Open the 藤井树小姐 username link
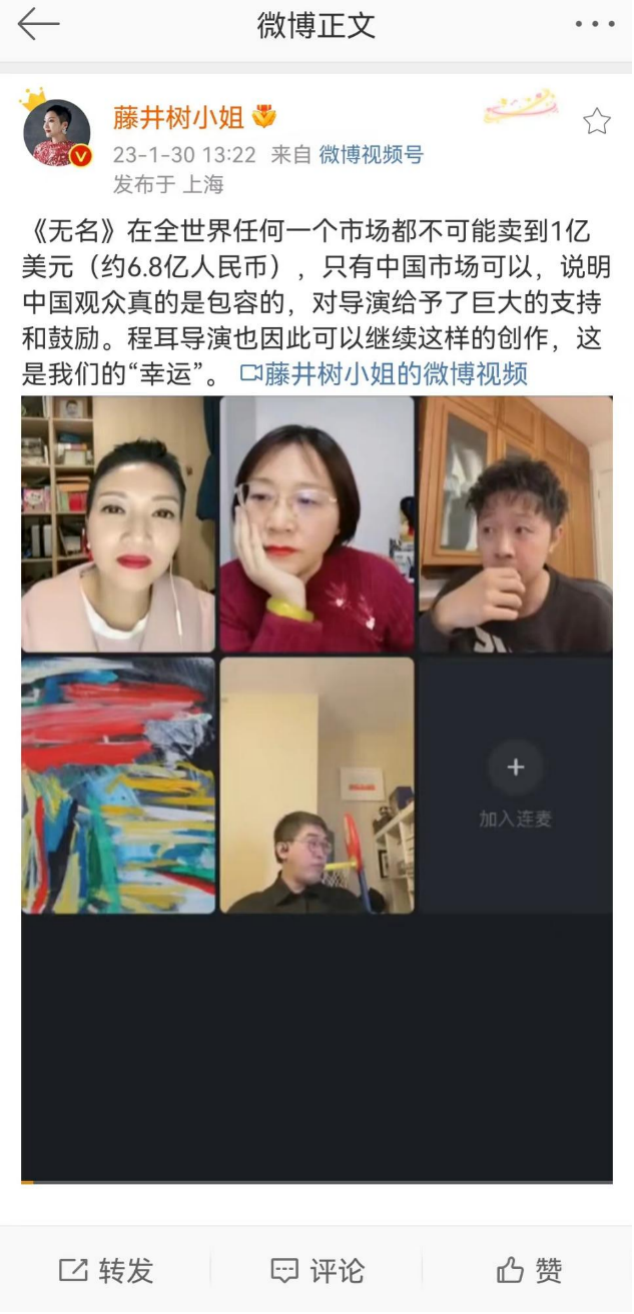Screen dimensions: 634x1314 pos(178,118)
